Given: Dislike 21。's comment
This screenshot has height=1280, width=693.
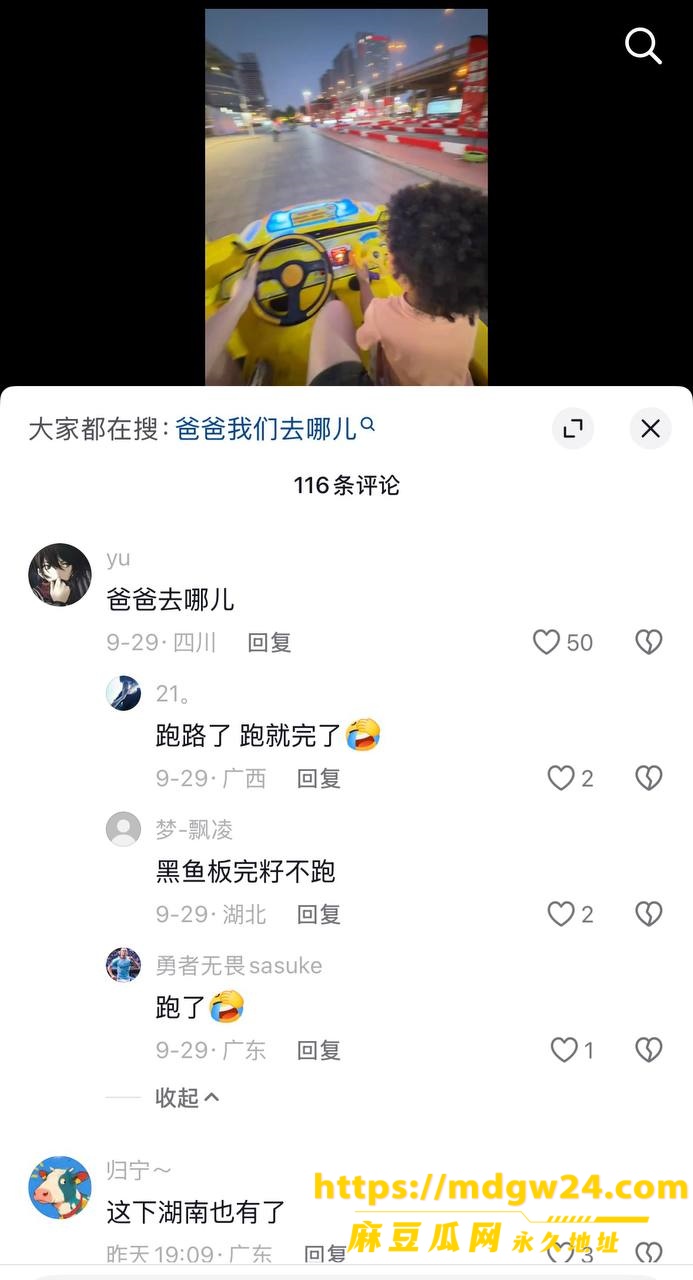Looking at the screenshot, I should (649, 778).
